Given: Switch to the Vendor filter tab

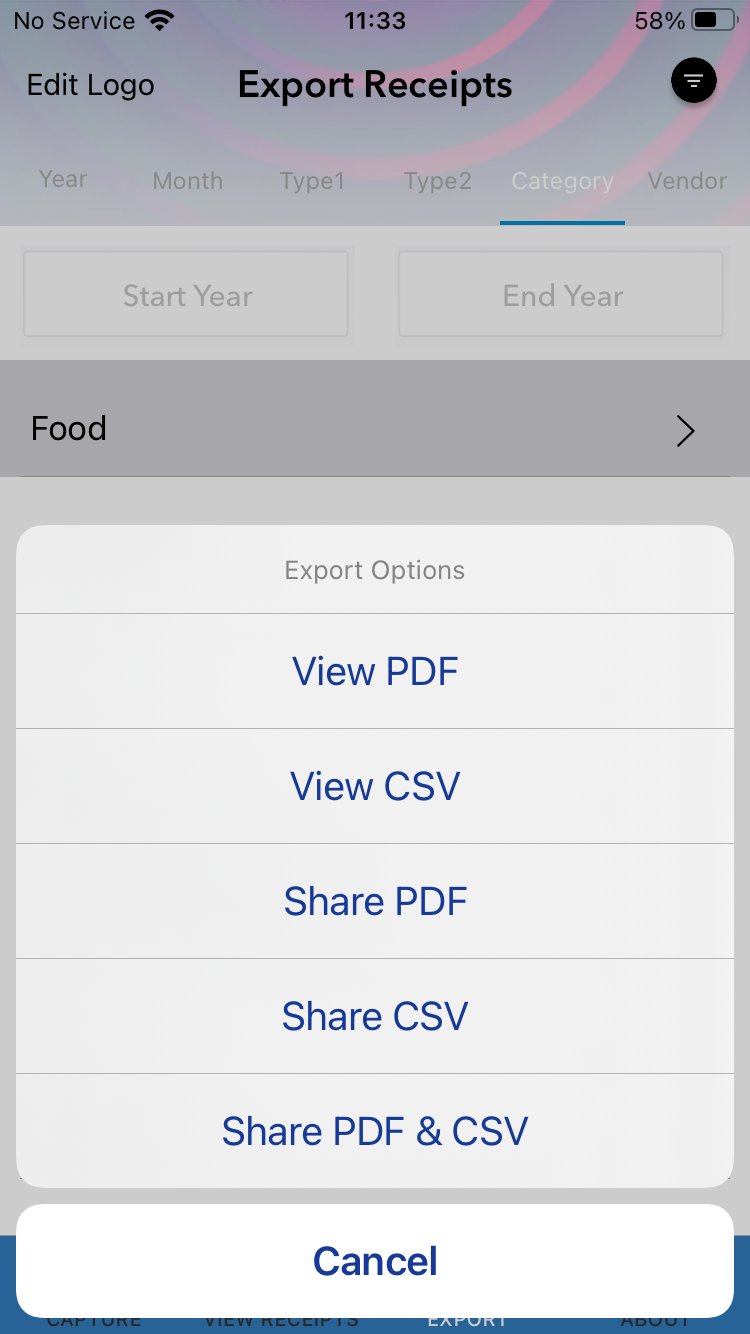Looking at the screenshot, I should [687, 181].
